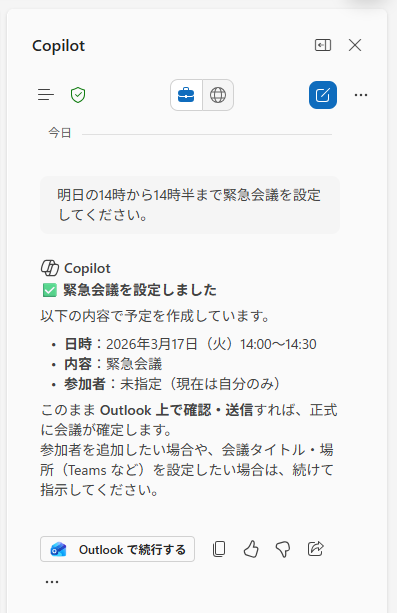Open the top overflow menu
The height and width of the screenshot is (613, 397).
pos(361,95)
